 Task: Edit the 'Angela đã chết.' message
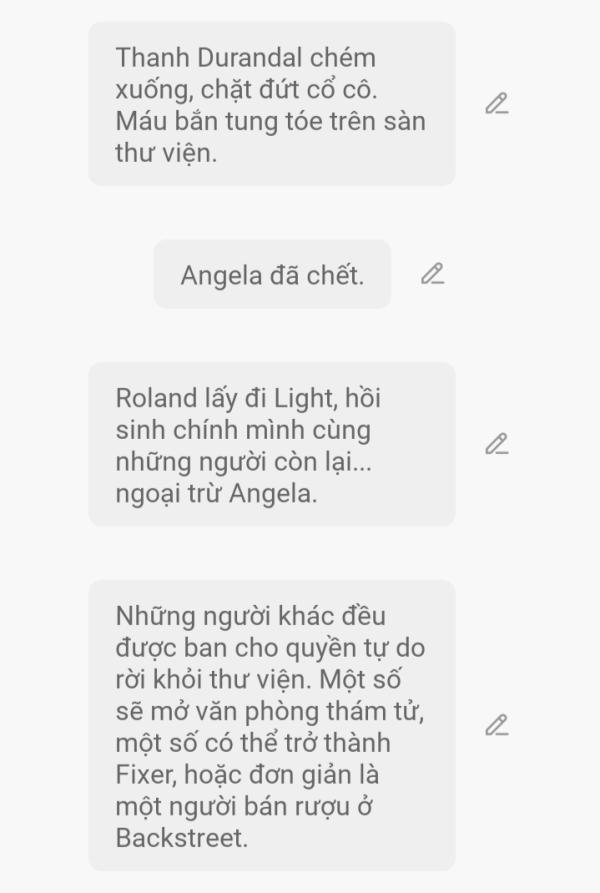click(432, 274)
